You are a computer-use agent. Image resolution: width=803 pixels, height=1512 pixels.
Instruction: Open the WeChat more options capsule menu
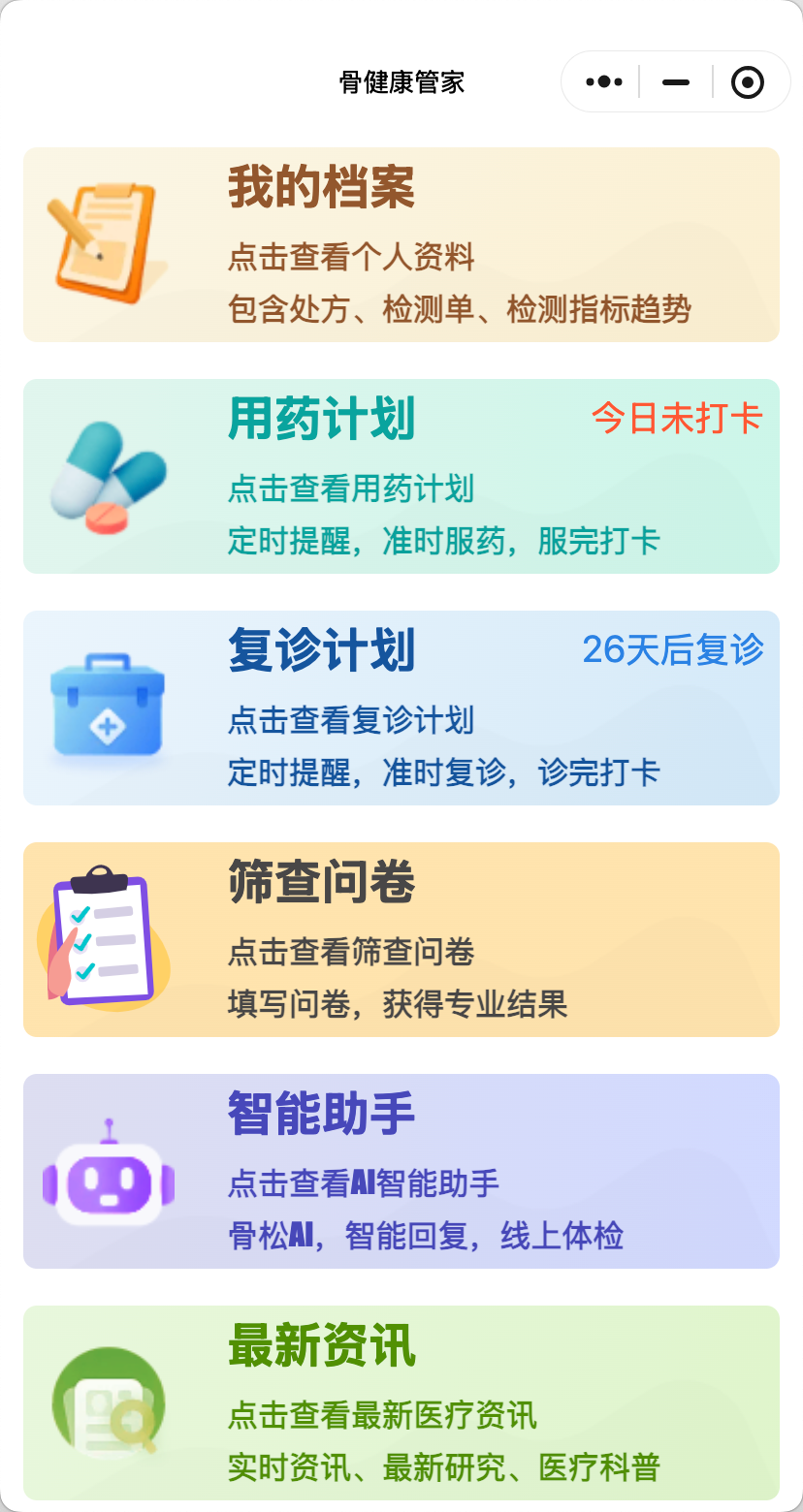pyautogui.click(x=602, y=81)
